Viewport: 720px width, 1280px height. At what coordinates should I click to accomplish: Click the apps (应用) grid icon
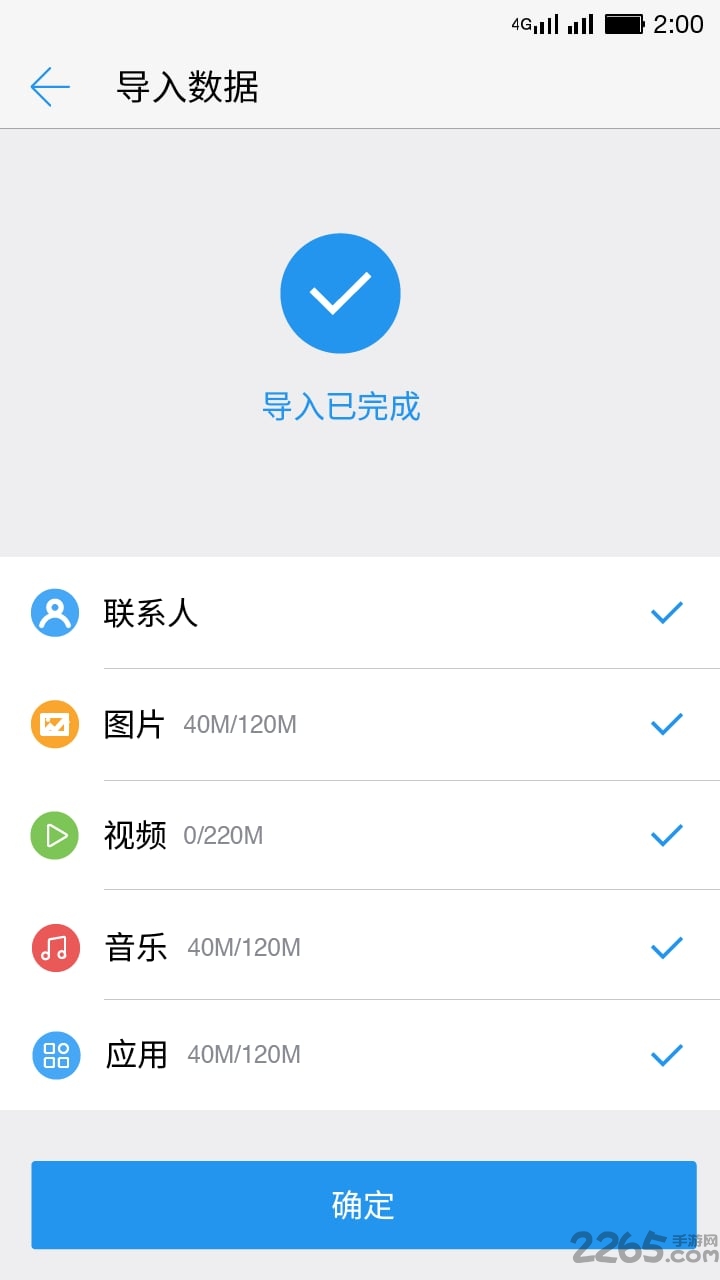(54, 1055)
